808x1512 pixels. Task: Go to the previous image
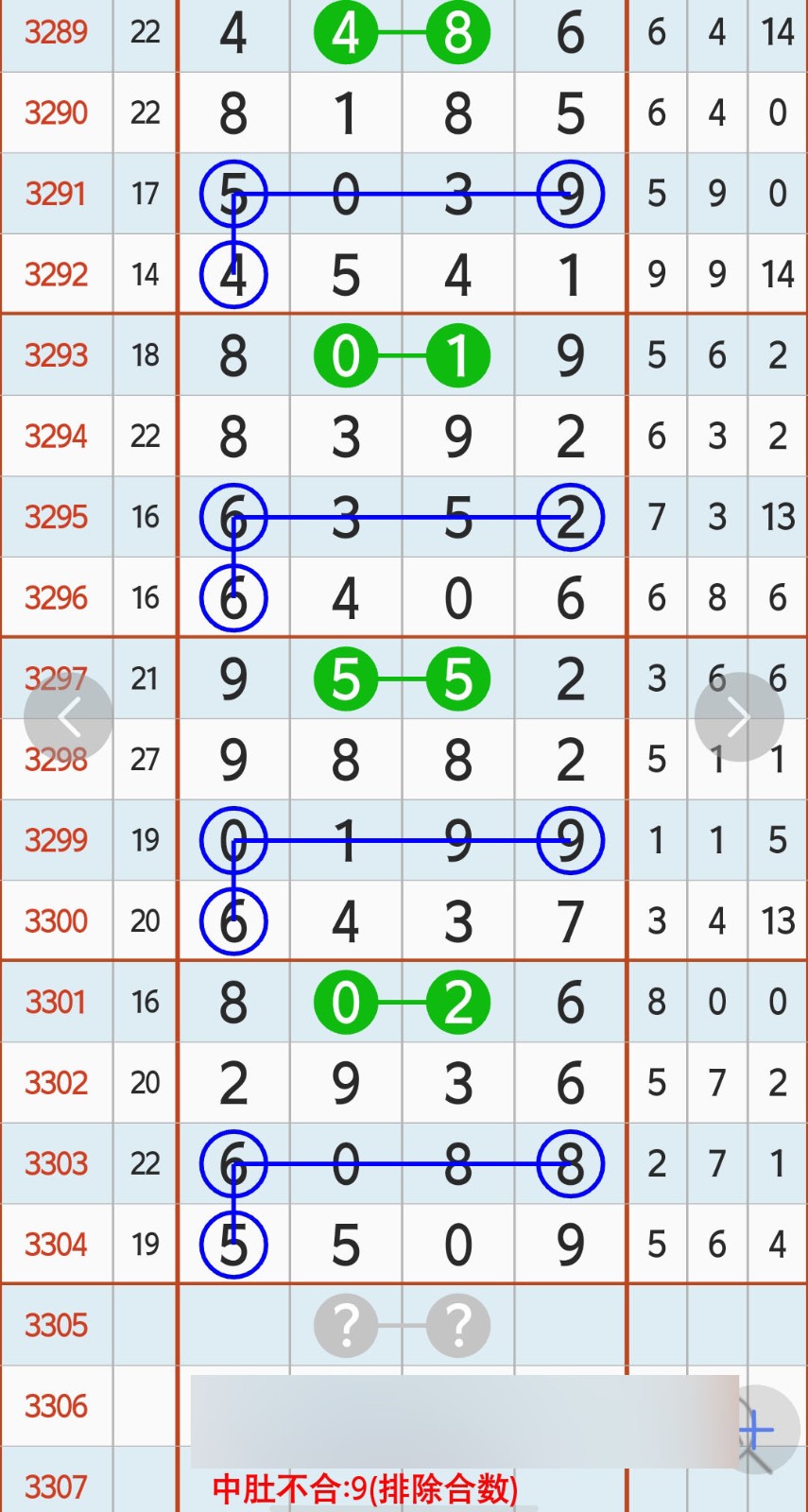coord(68,718)
